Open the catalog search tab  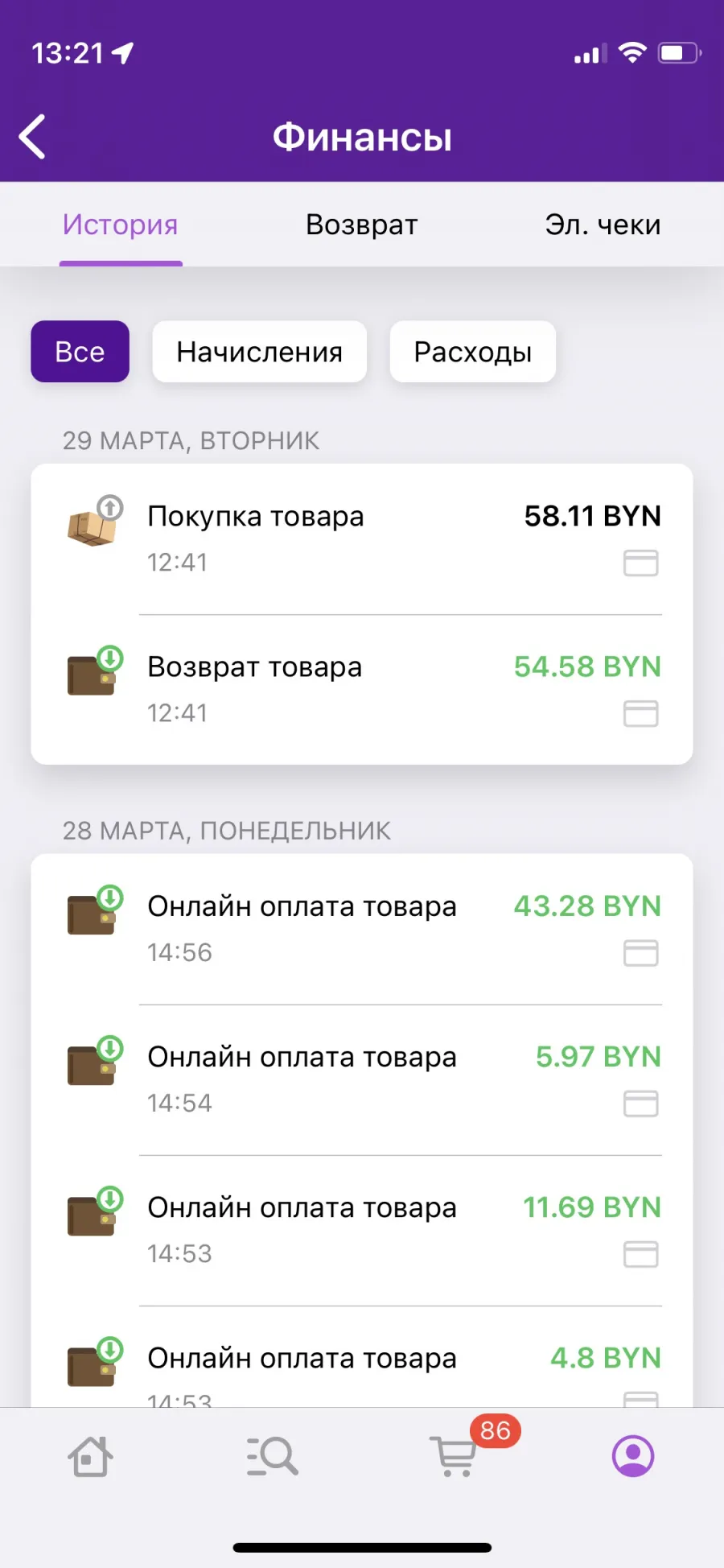272,1456
